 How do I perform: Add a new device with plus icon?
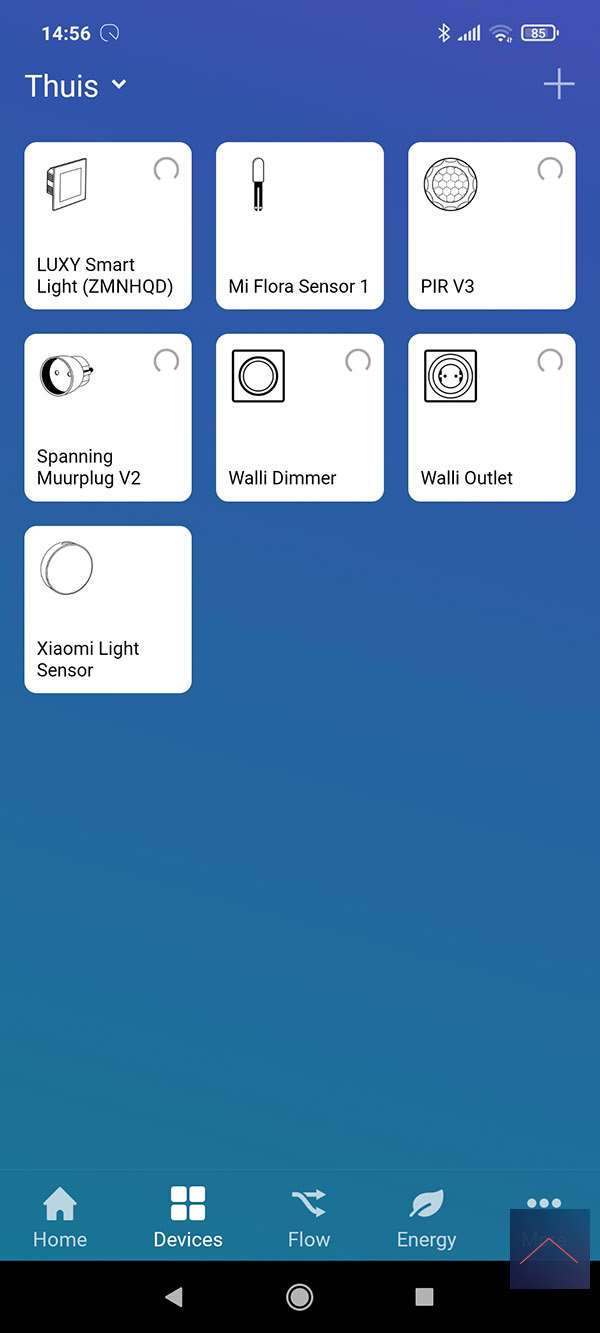click(558, 85)
